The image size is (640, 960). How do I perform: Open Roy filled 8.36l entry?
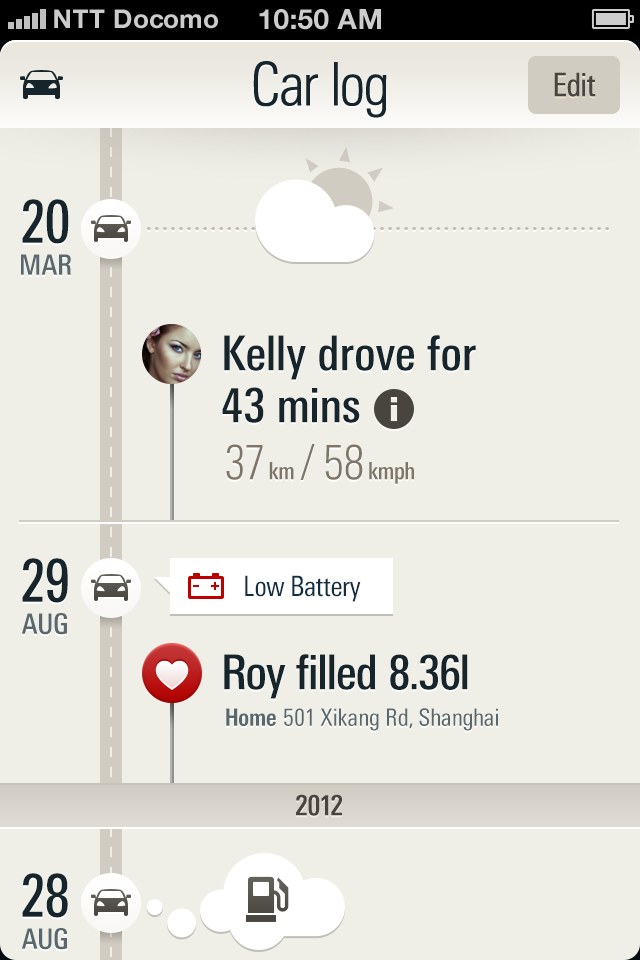(x=345, y=674)
